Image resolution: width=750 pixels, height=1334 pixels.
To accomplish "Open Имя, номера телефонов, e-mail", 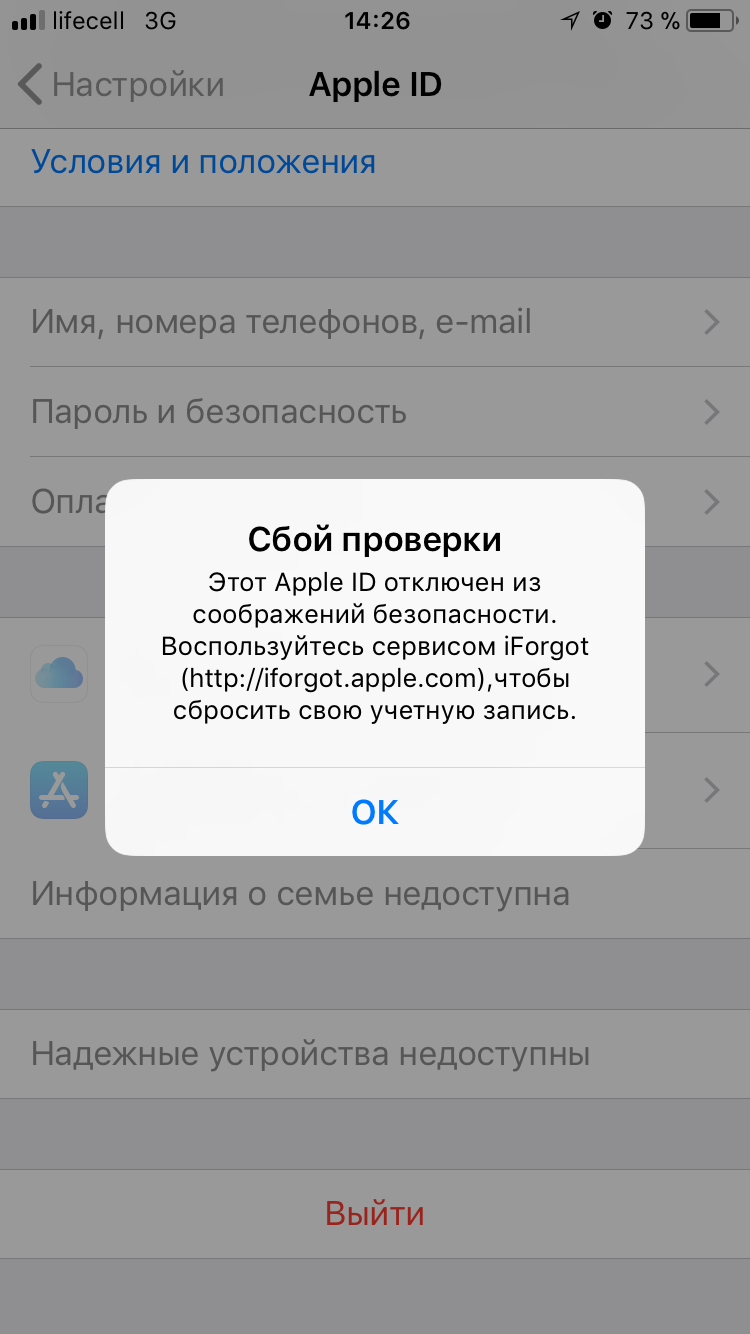I will (375, 322).
